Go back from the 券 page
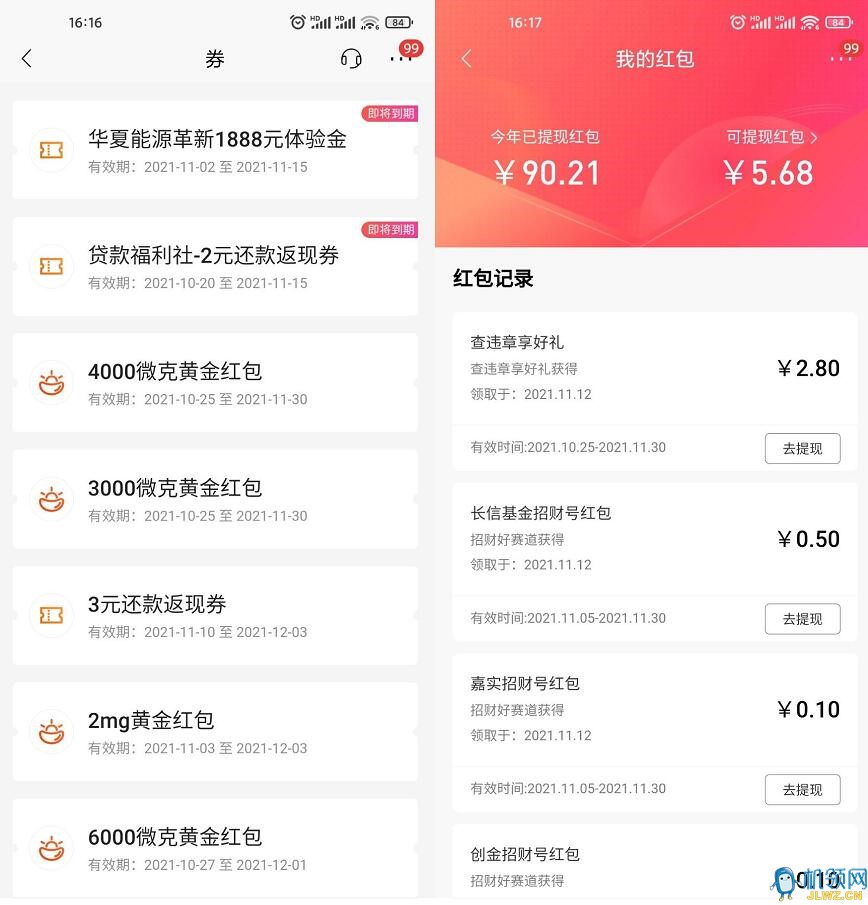 (27, 59)
